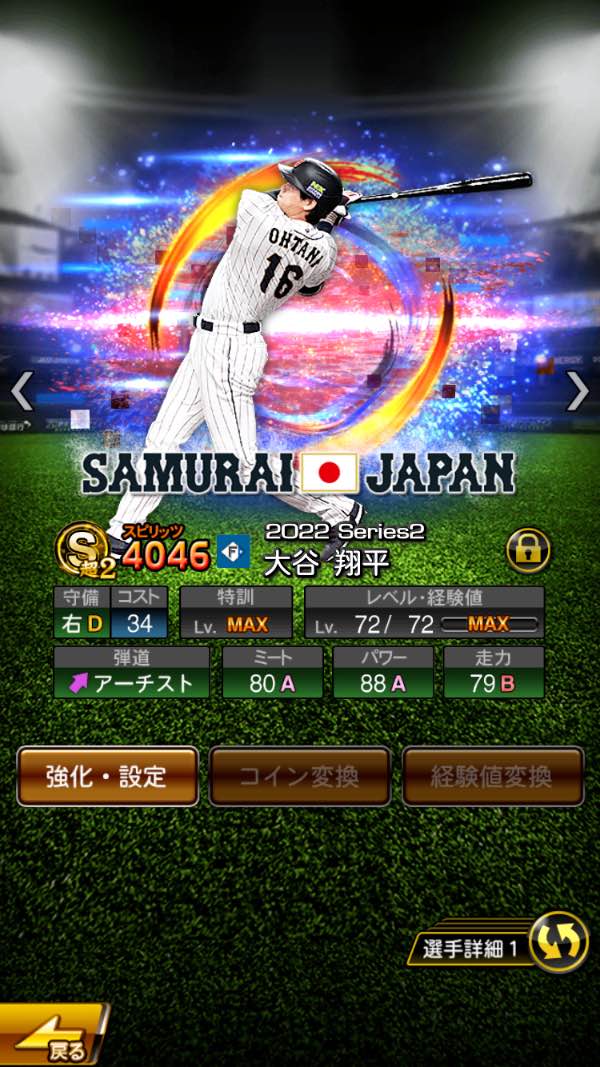
Task: Toggle the player lock icon
Action: [527, 551]
